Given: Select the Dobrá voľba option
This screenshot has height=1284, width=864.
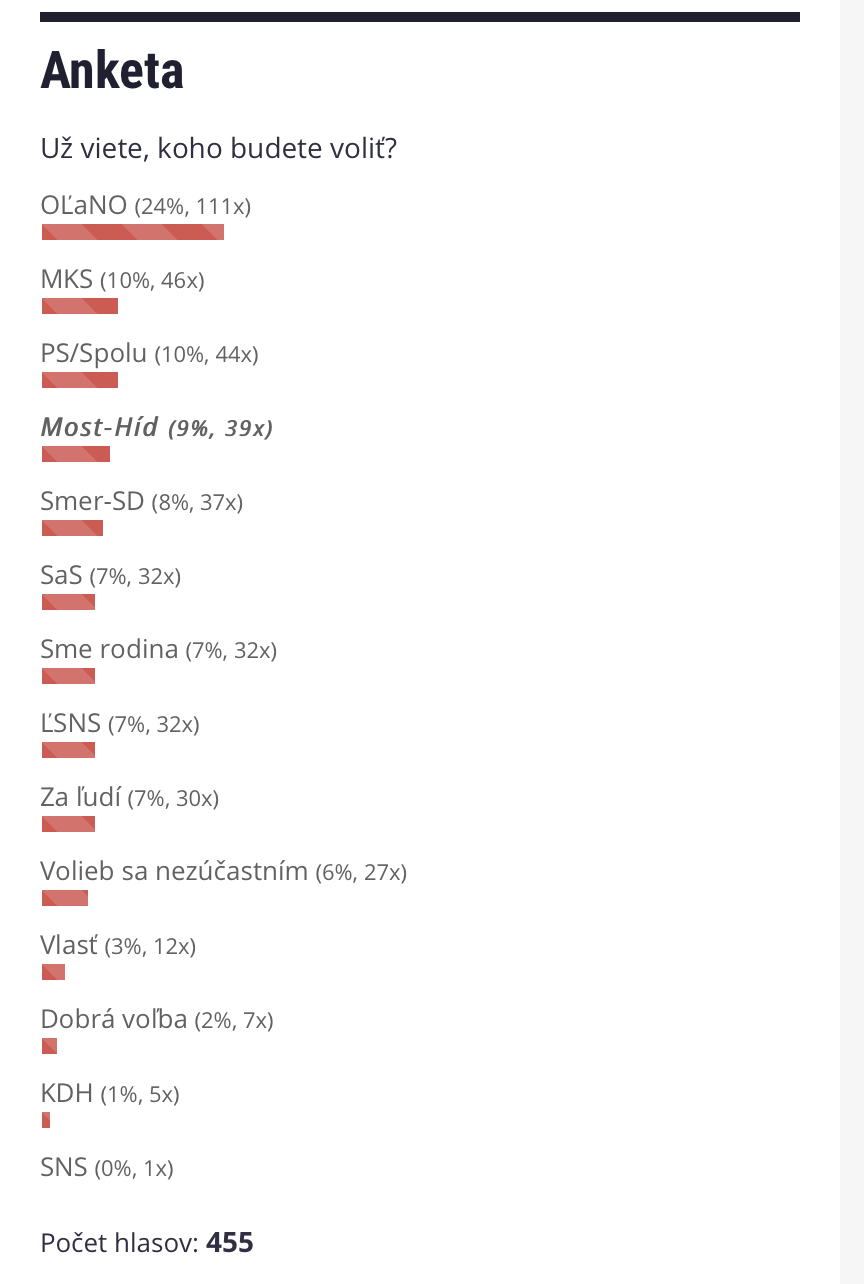Looking at the screenshot, I should [114, 1020].
